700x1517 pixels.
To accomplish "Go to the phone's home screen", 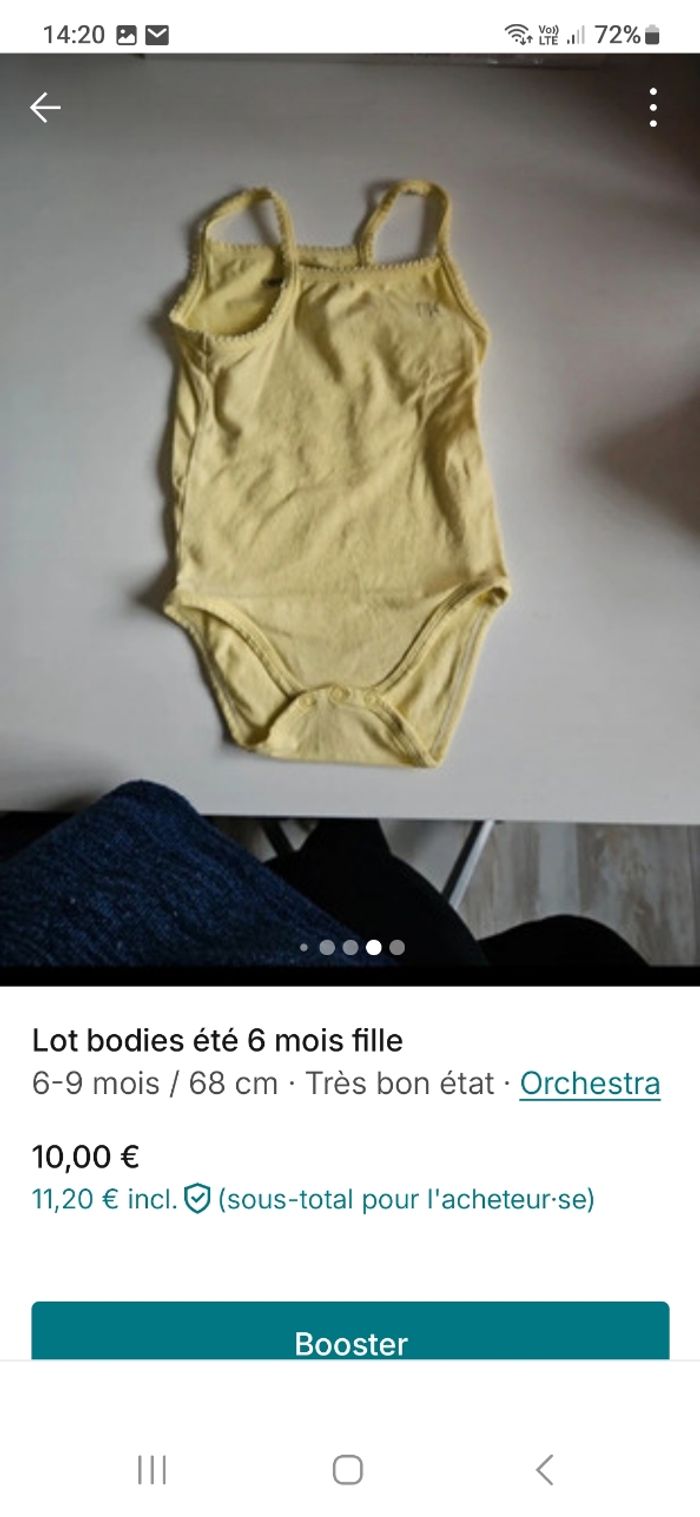I will pyautogui.click(x=348, y=1469).
